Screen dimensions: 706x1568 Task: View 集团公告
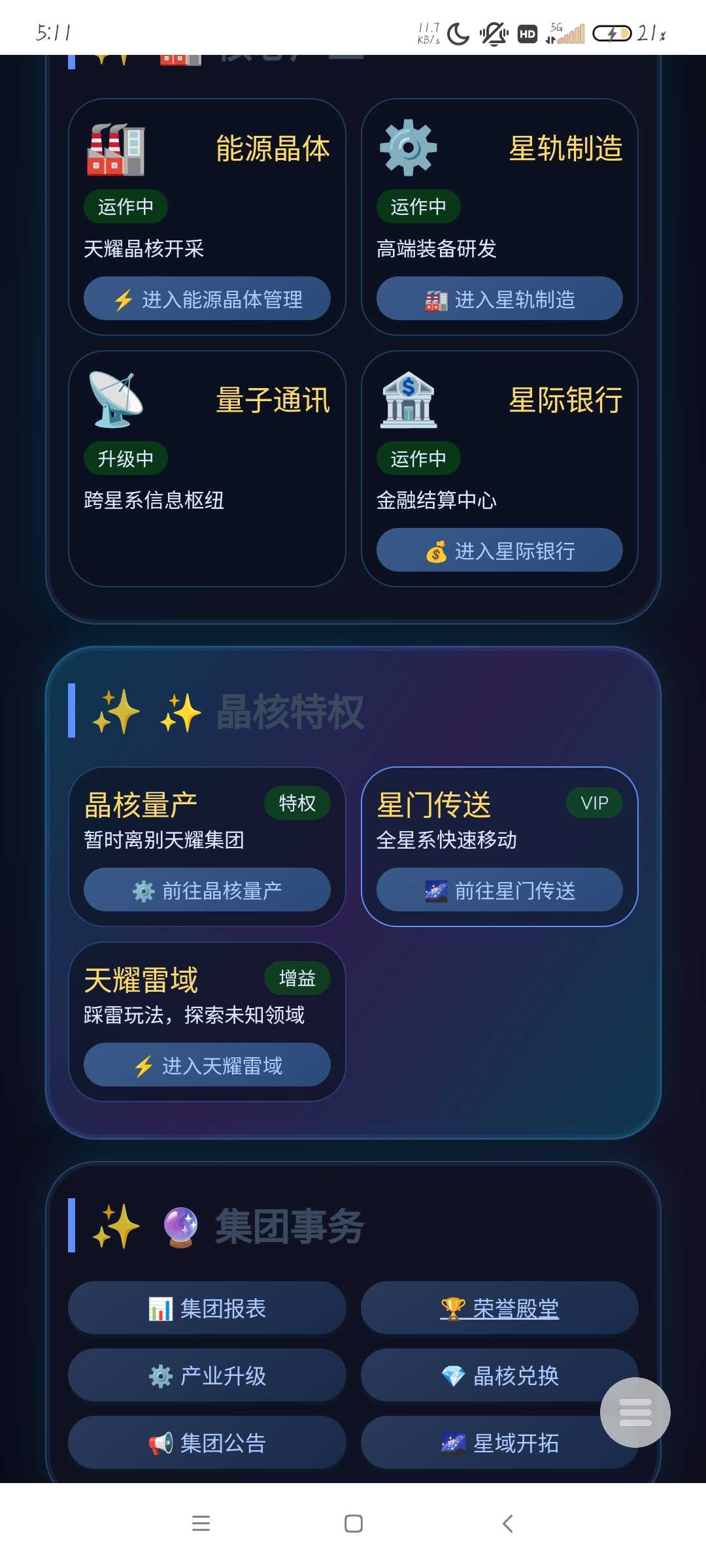coord(207,1443)
